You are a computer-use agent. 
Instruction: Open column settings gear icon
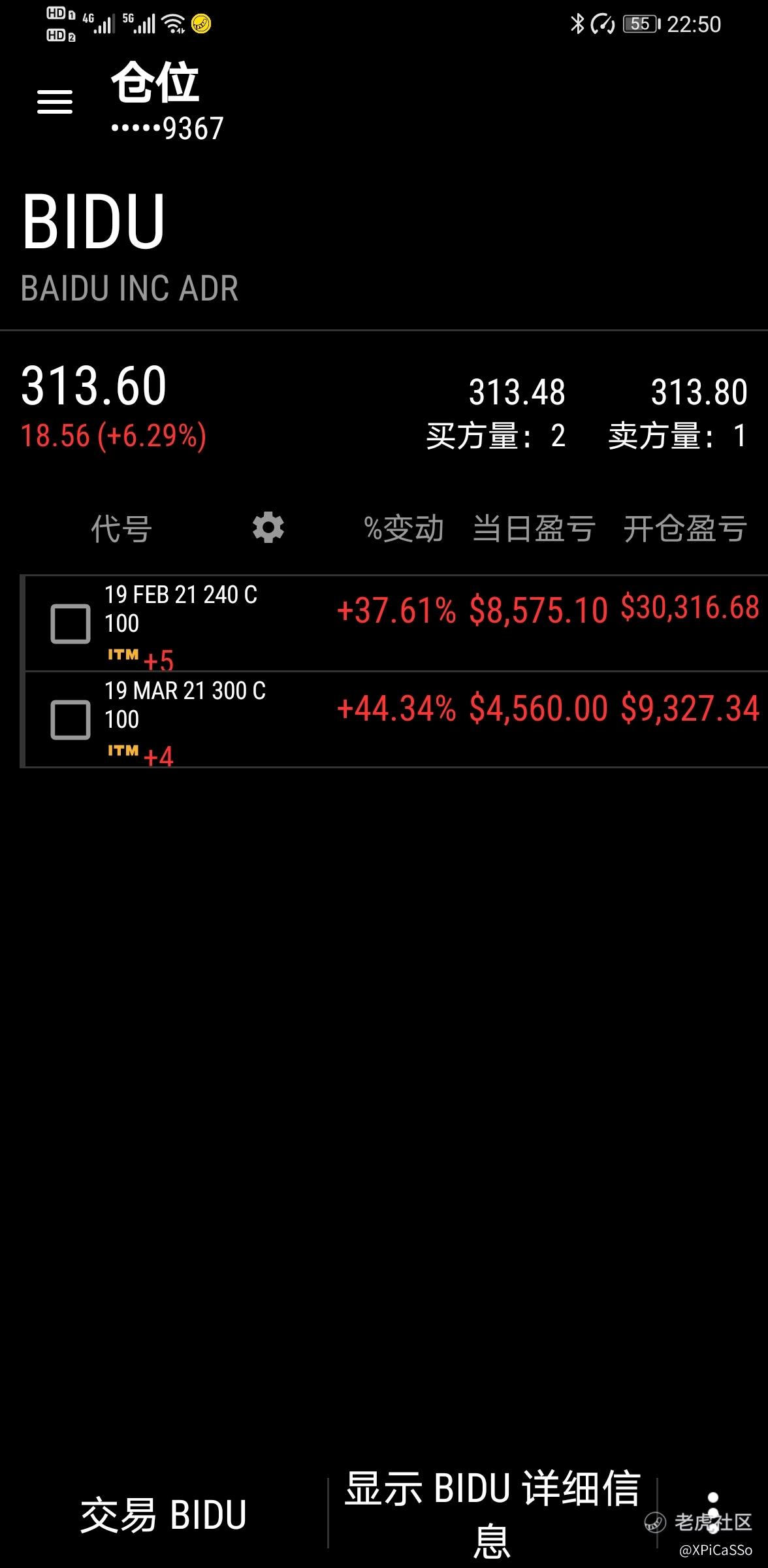[x=268, y=527]
